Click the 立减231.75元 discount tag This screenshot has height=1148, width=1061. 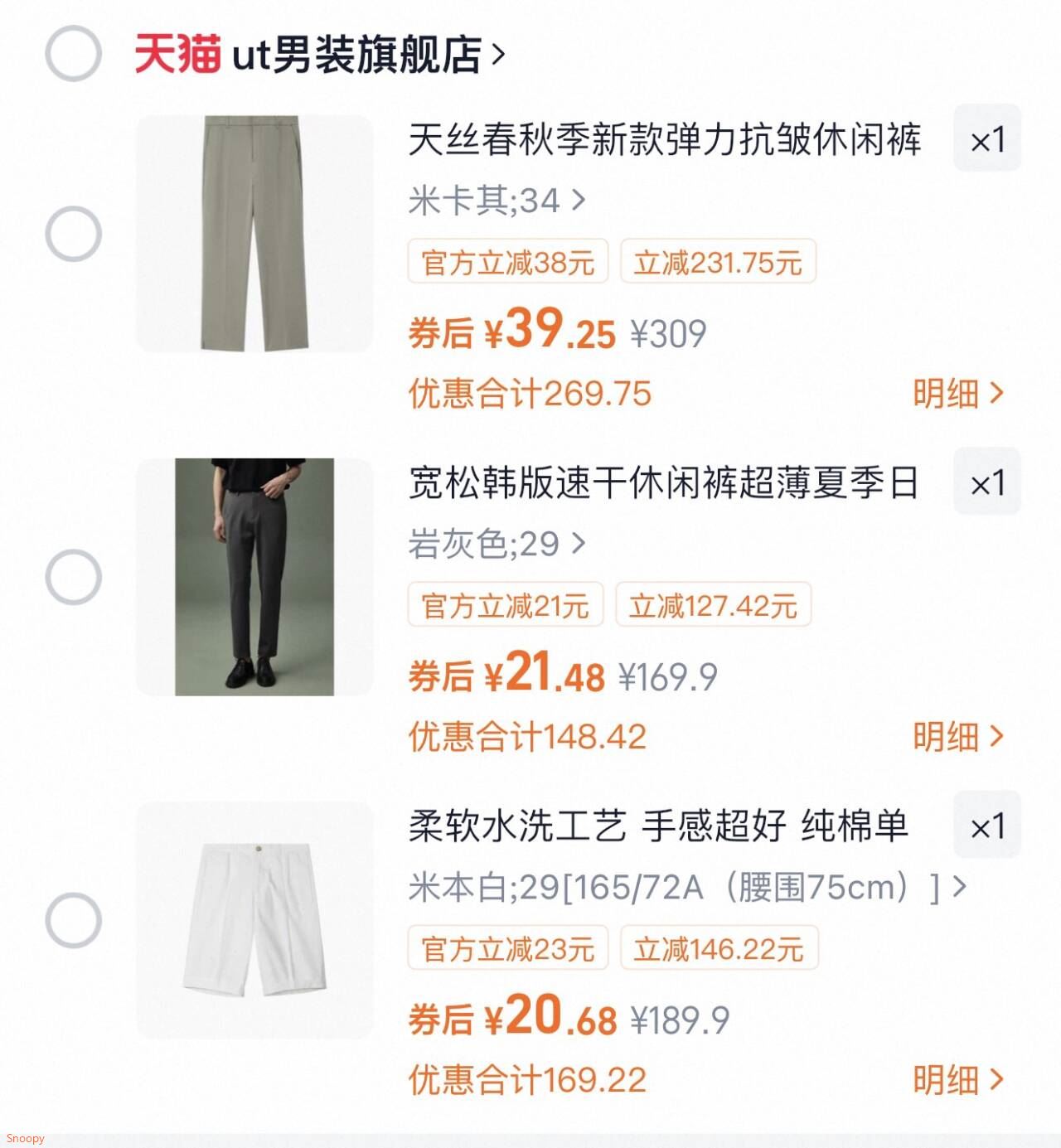718,261
